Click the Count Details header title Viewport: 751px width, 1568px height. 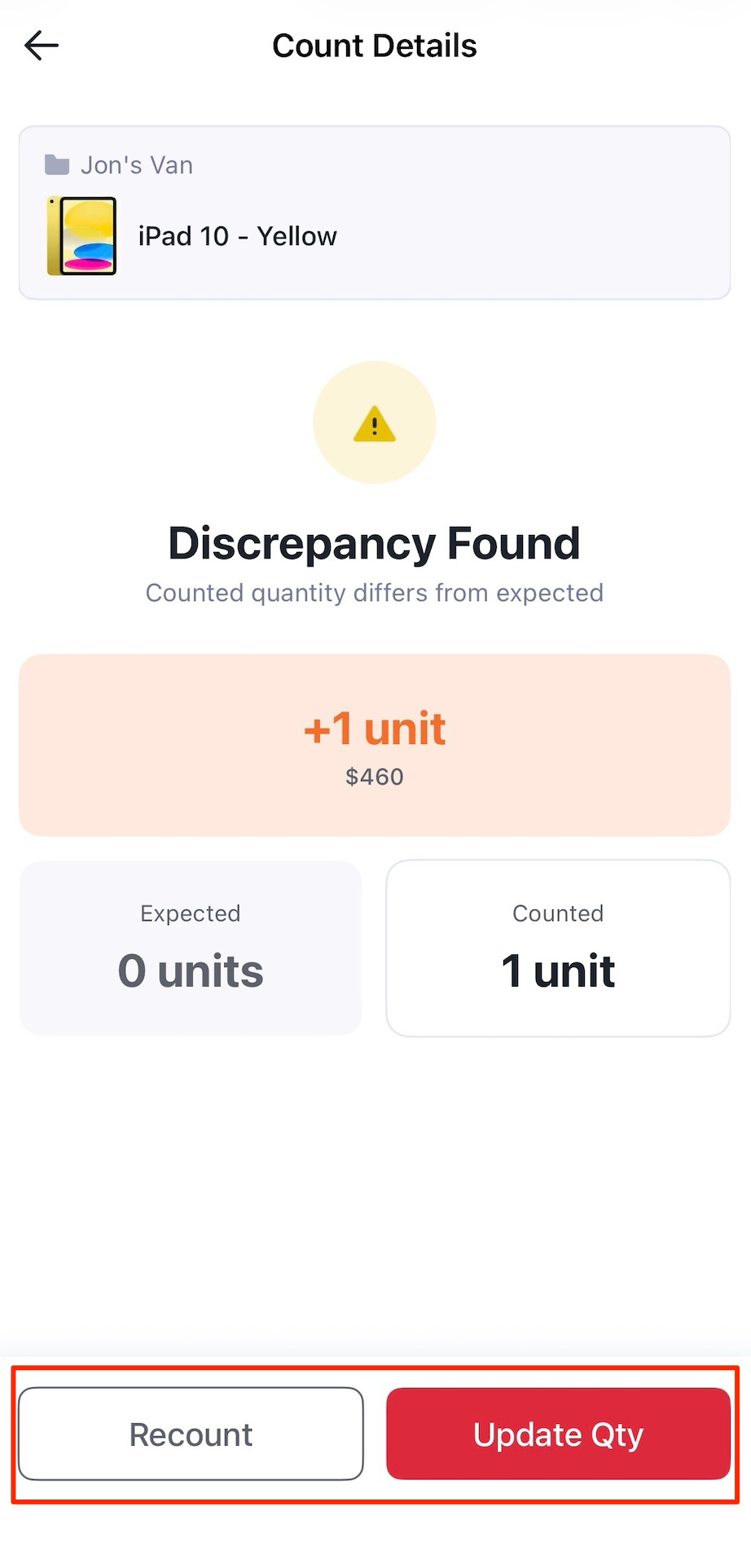pyautogui.click(x=375, y=45)
